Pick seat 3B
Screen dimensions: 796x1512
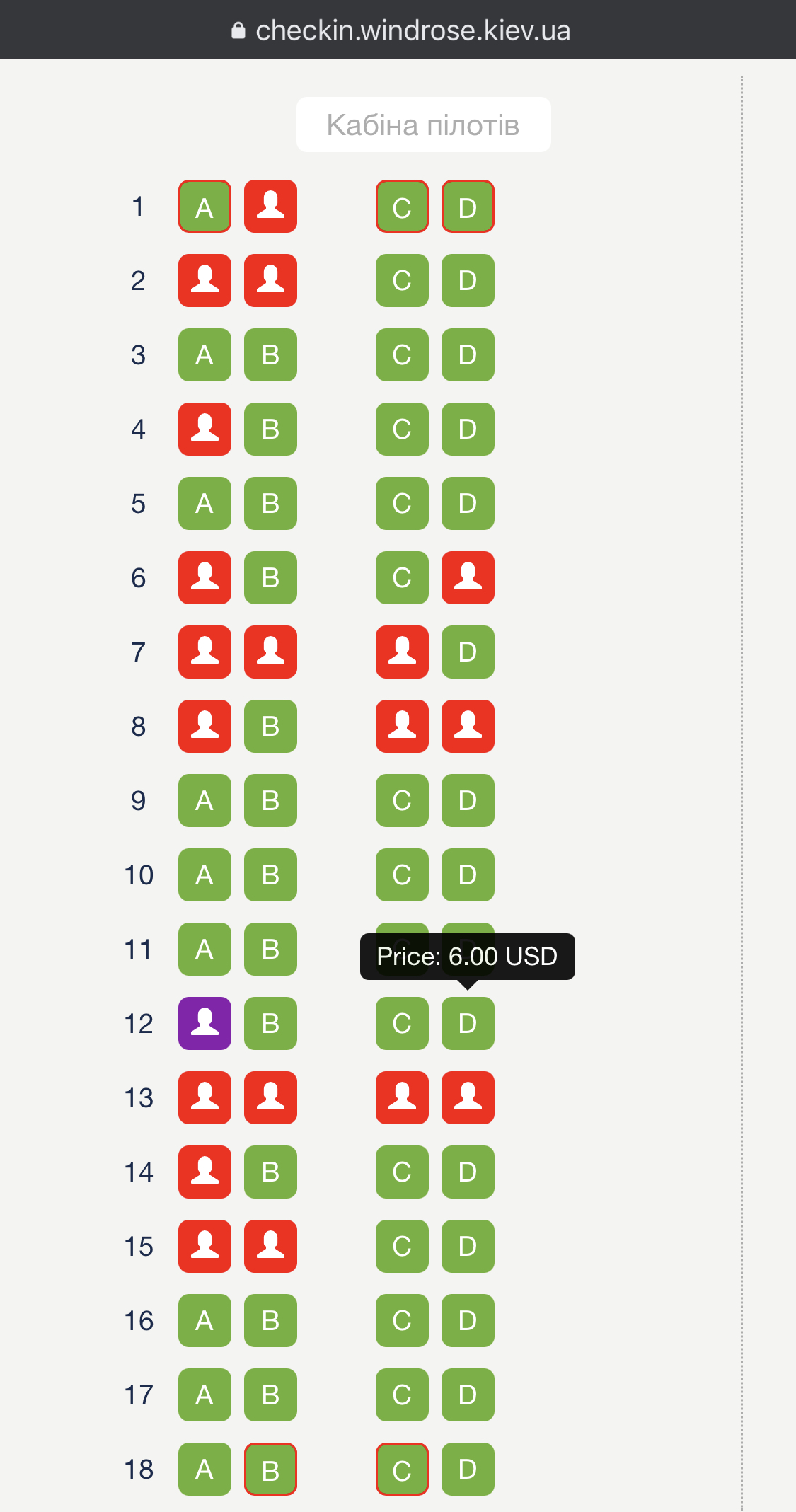coord(270,354)
